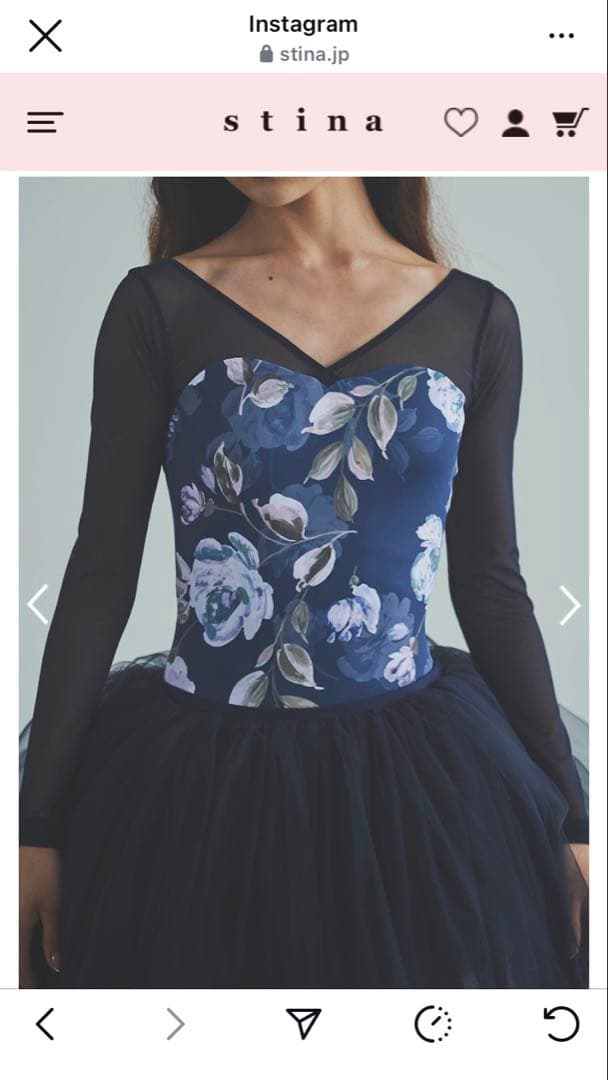Open the browser overflow menu
Image resolution: width=608 pixels, height=1080 pixels.
click(x=562, y=36)
